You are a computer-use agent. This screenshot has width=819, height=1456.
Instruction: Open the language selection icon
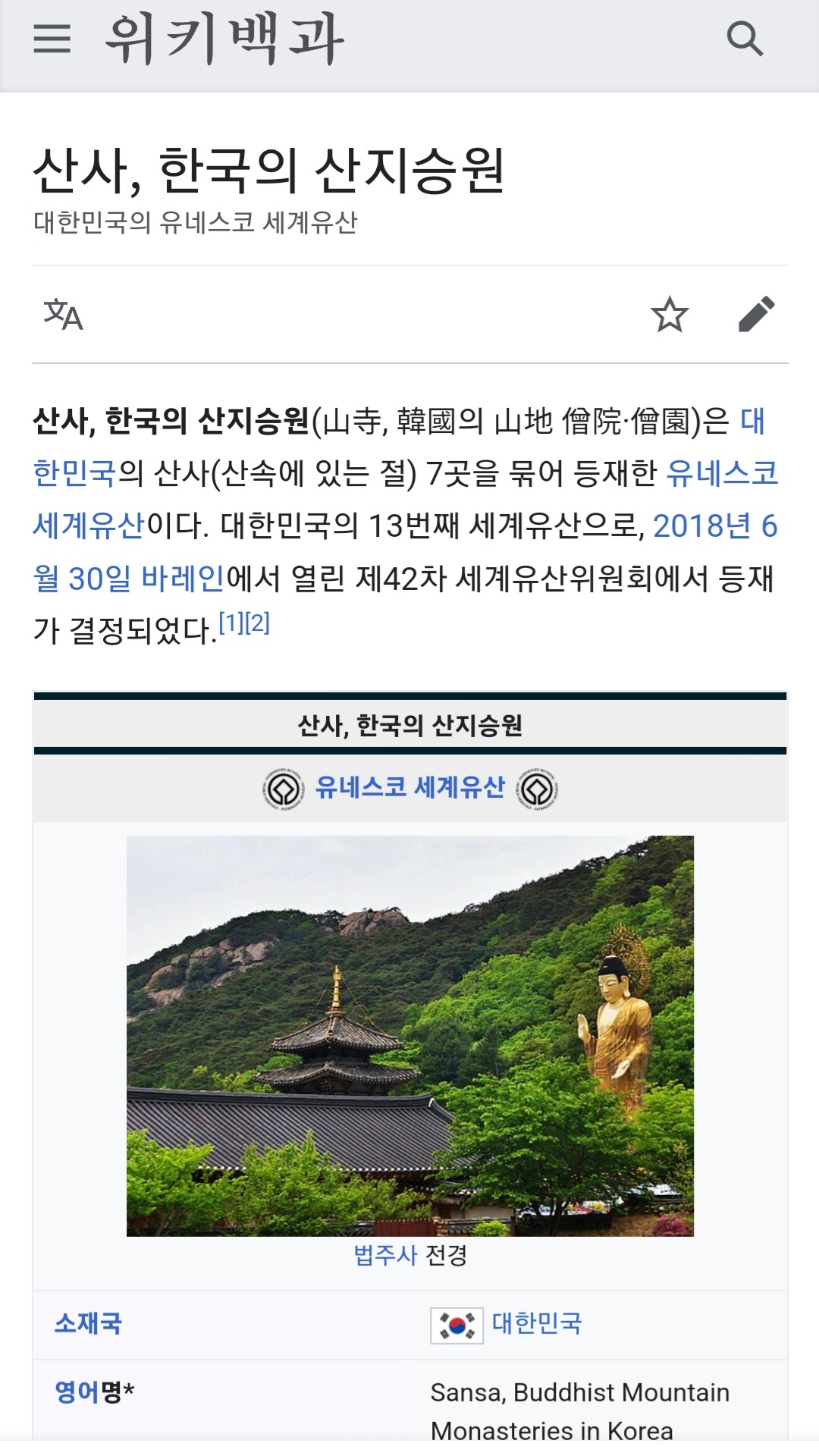tap(63, 315)
